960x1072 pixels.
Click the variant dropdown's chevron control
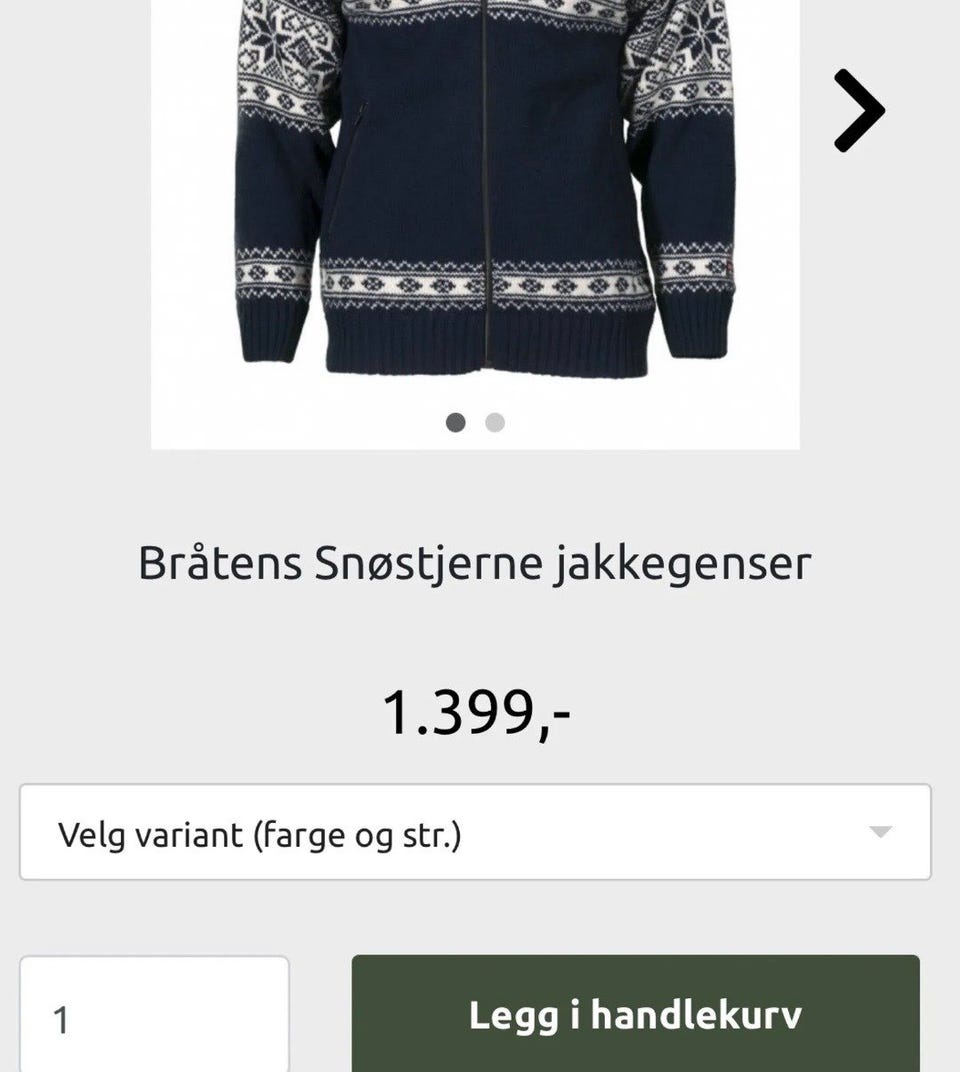click(879, 833)
